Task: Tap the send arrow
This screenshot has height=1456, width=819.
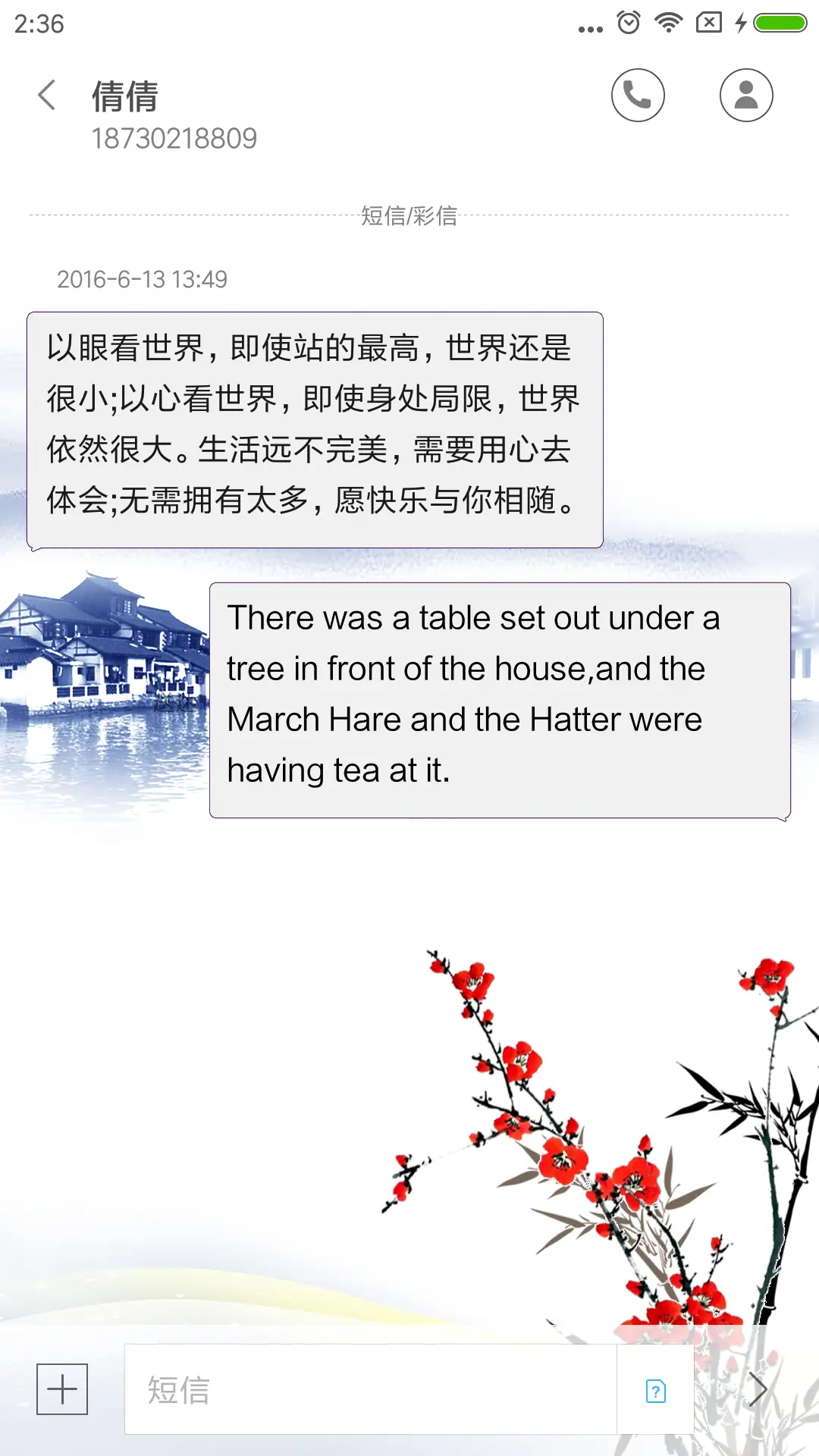Action: pos(758,1389)
